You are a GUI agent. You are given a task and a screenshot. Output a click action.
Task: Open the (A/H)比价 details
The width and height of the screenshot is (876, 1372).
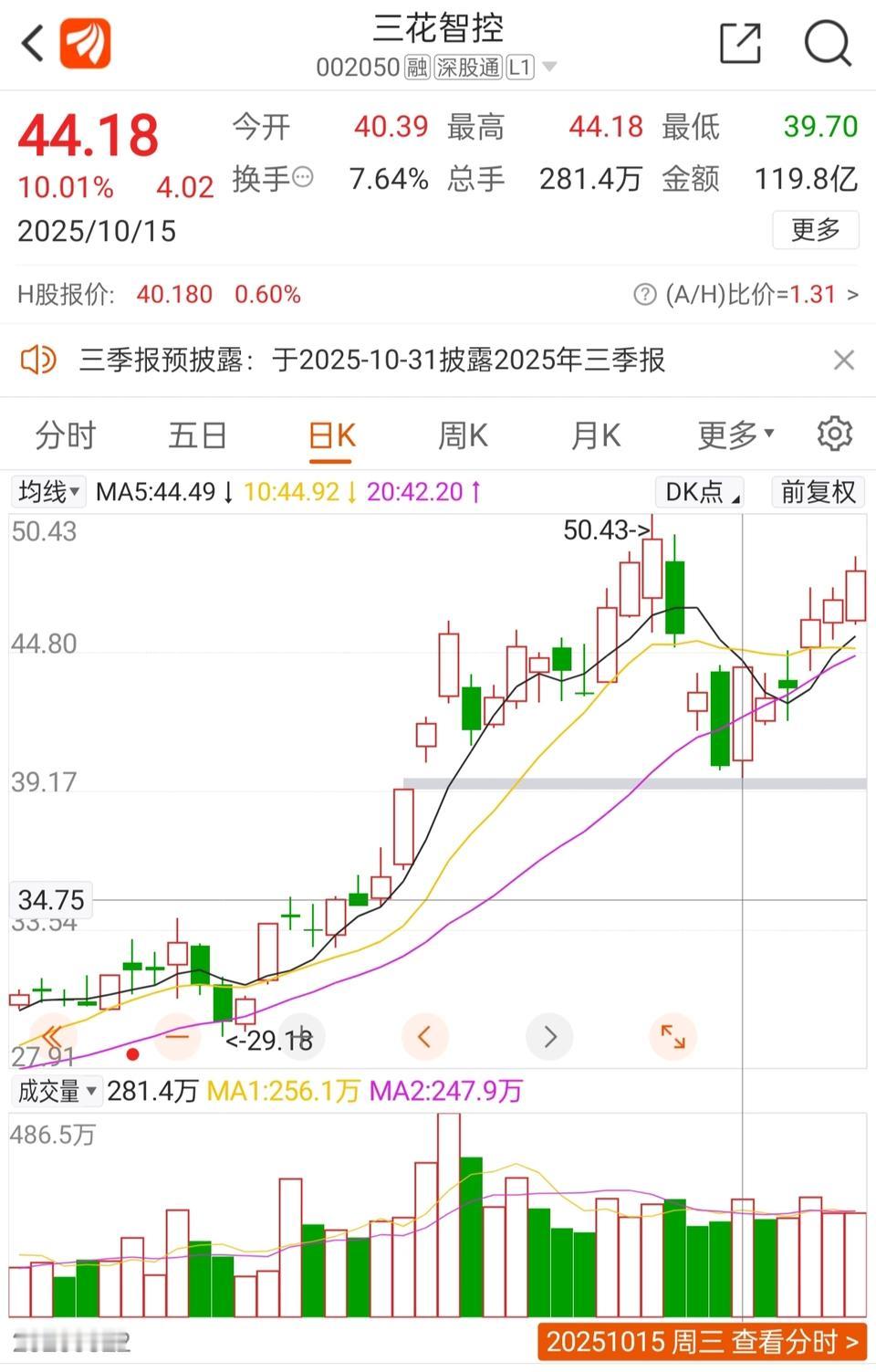746,295
